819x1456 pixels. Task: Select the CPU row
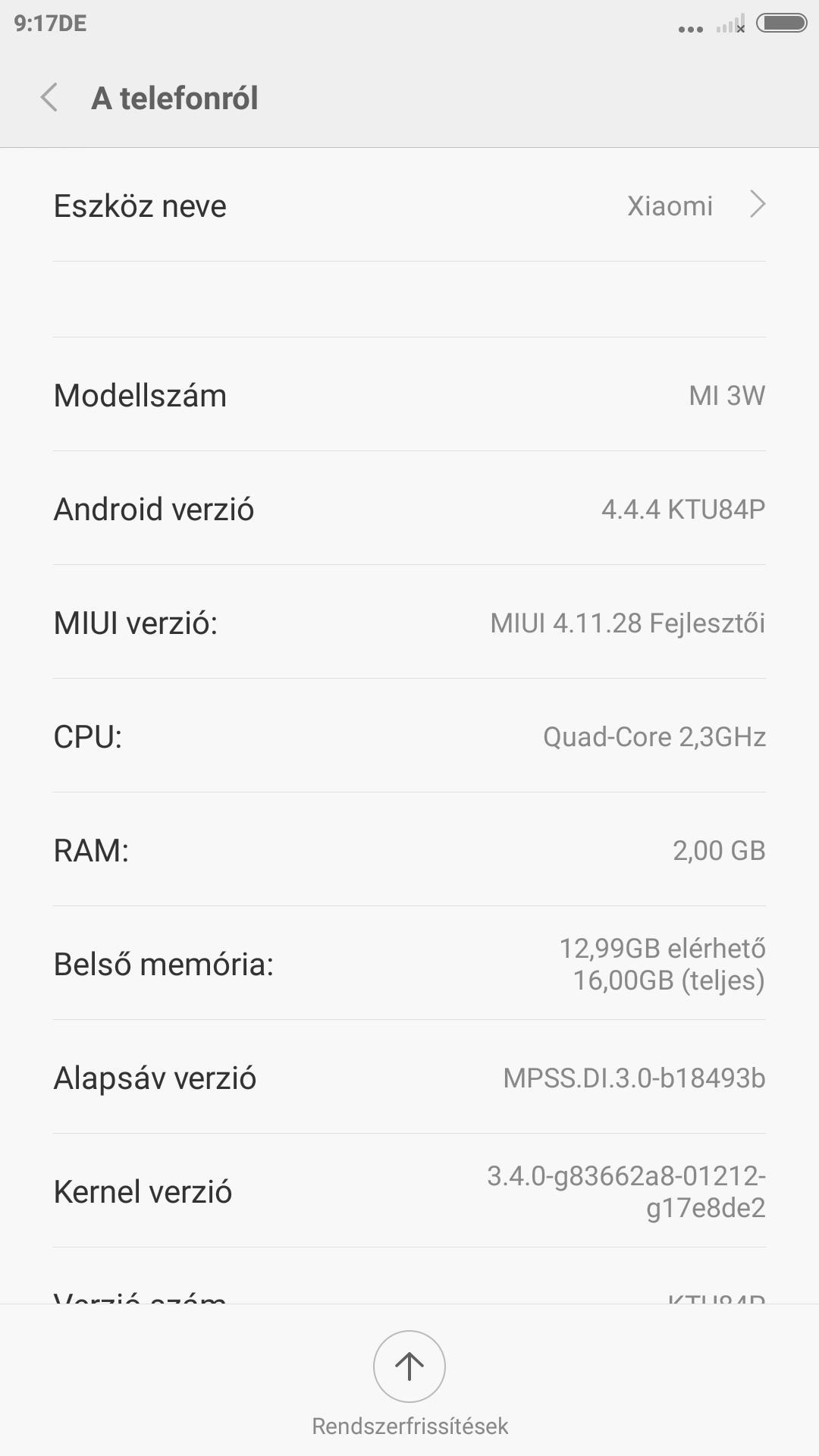coord(409,736)
